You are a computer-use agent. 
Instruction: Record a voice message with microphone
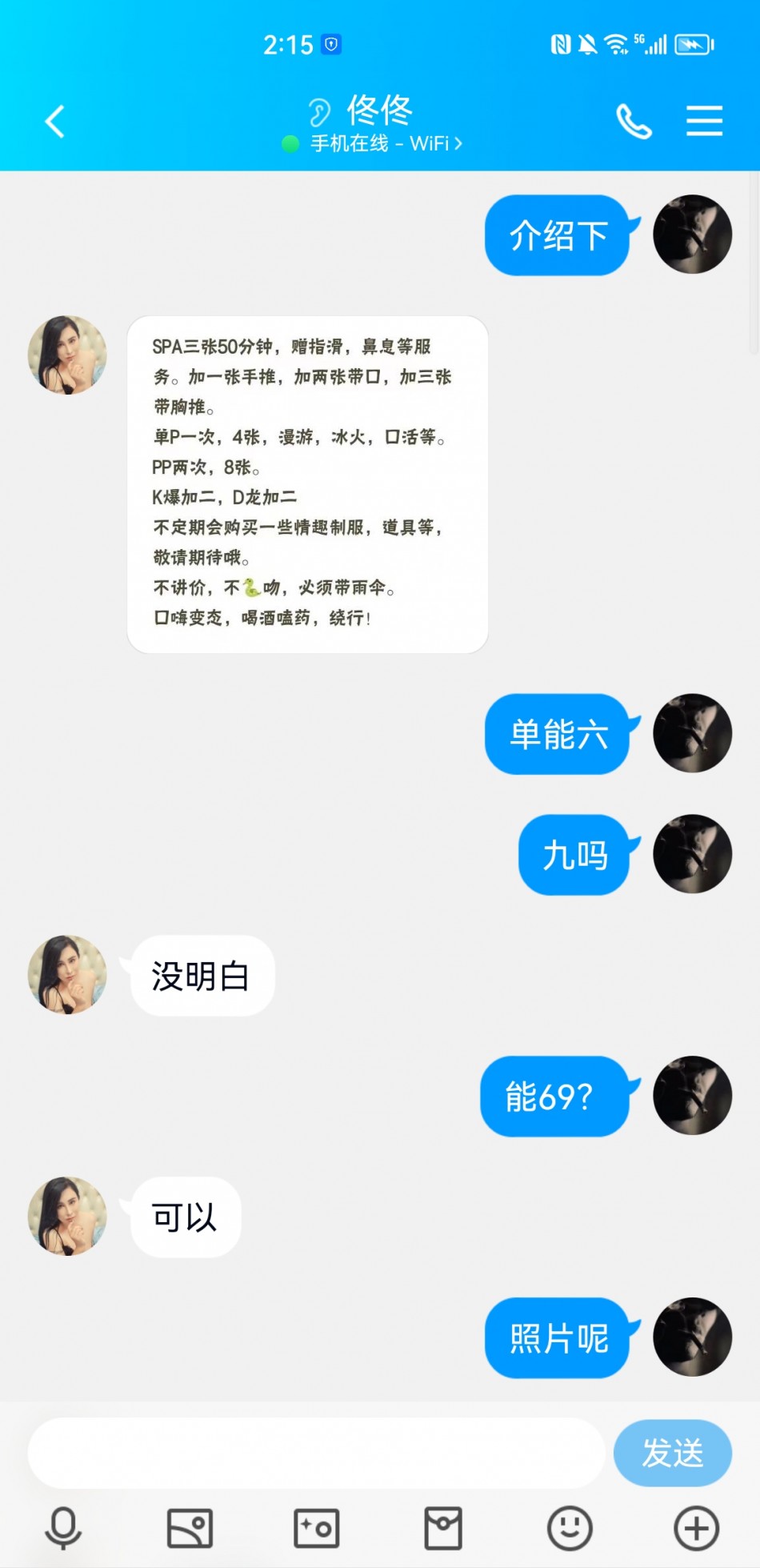(x=63, y=1528)
